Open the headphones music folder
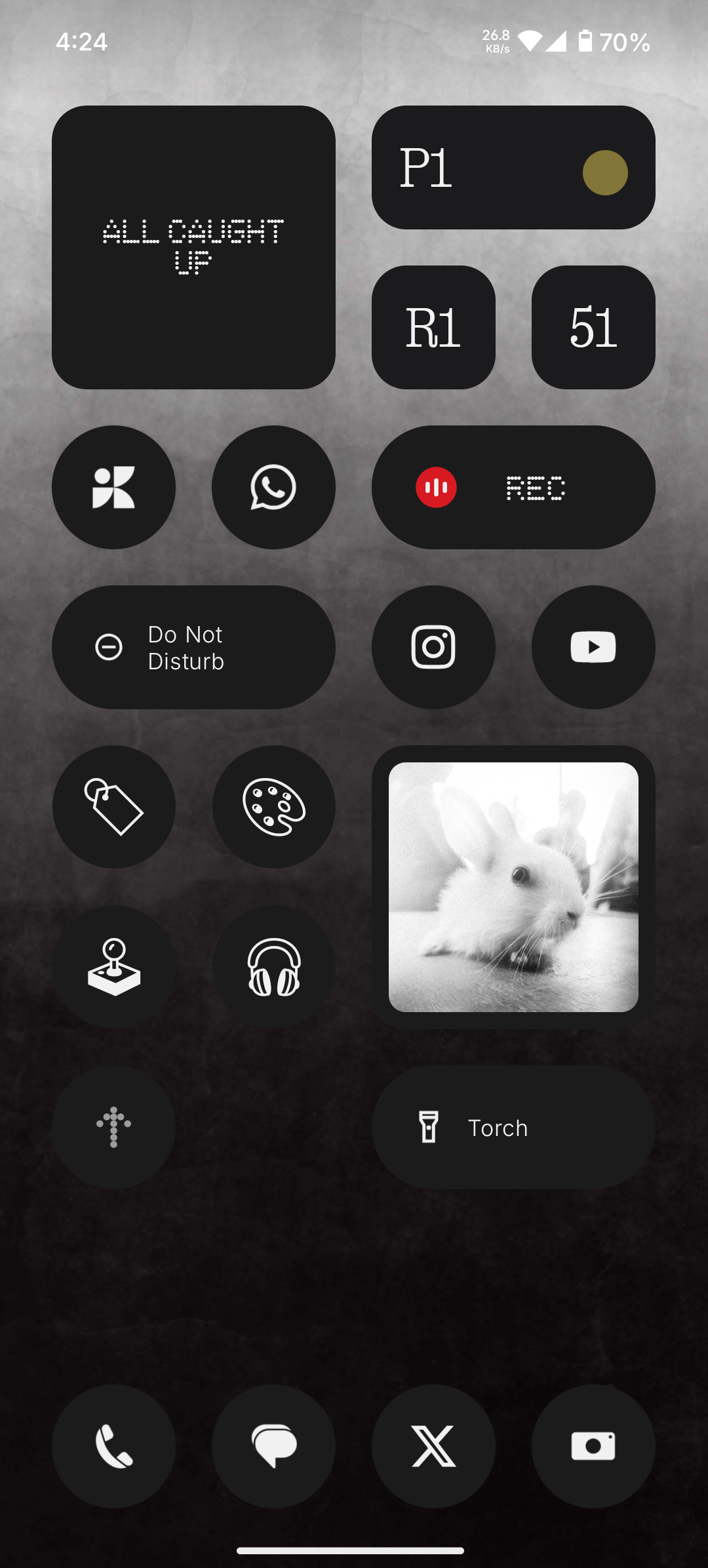 [x=273, y=967]
